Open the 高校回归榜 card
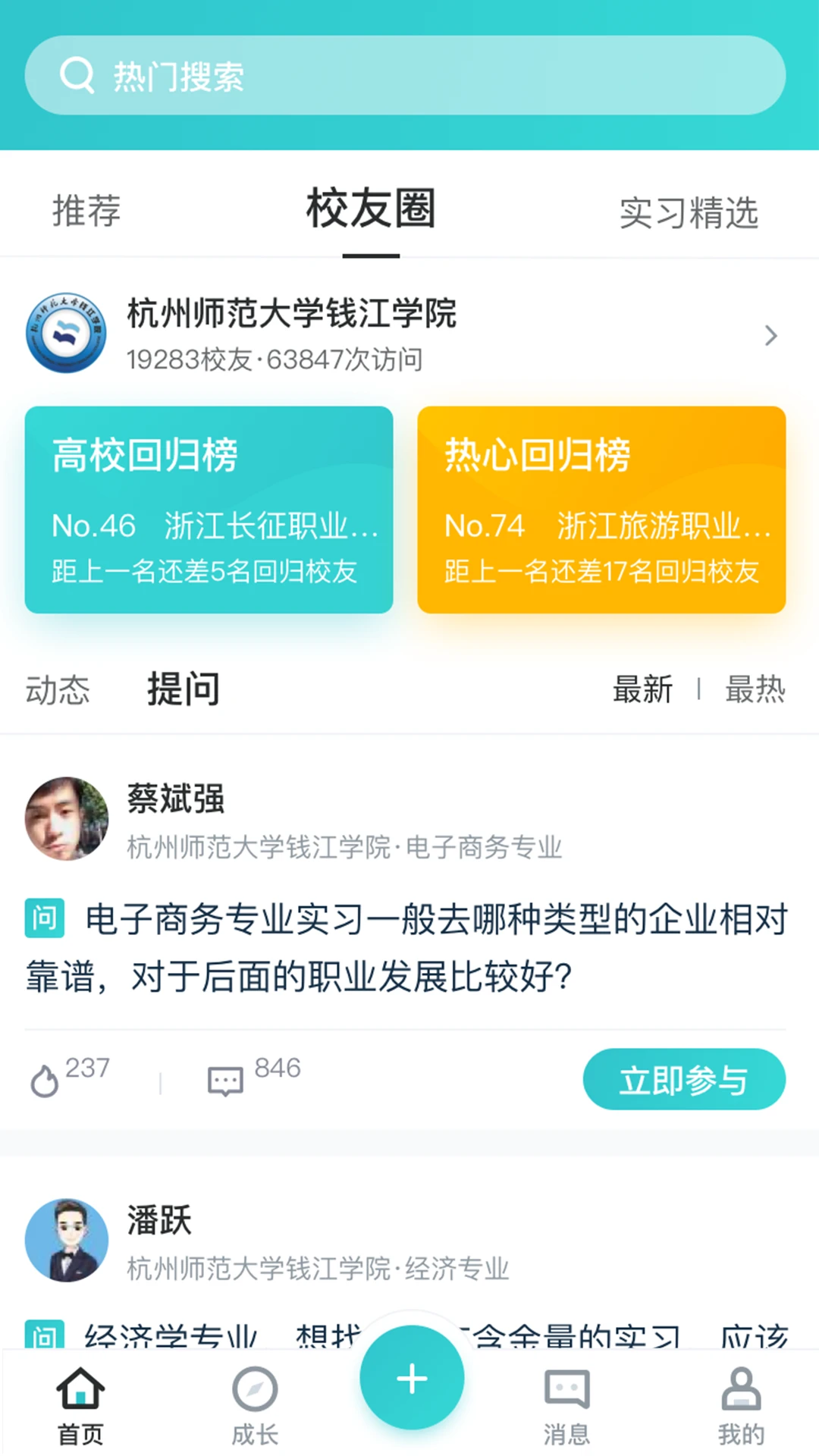 click(209, 510)
